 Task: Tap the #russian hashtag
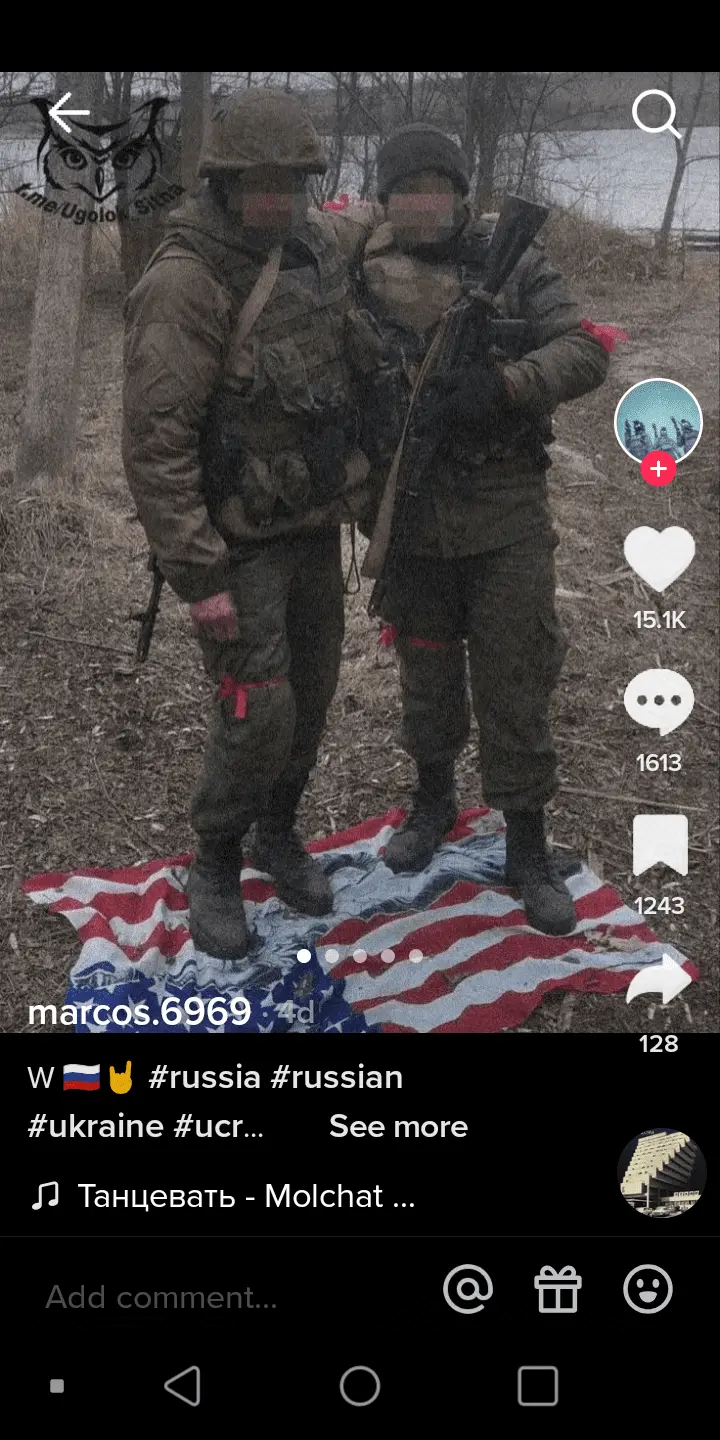pos(337,1077)
